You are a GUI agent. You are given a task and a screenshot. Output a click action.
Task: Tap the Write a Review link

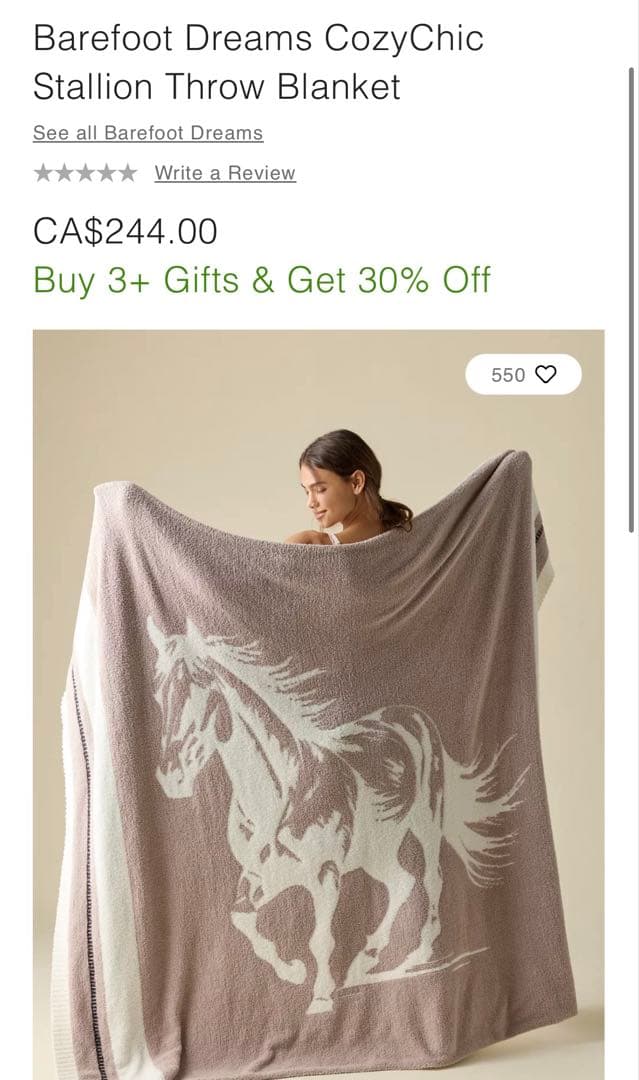[x=225, y=173]
